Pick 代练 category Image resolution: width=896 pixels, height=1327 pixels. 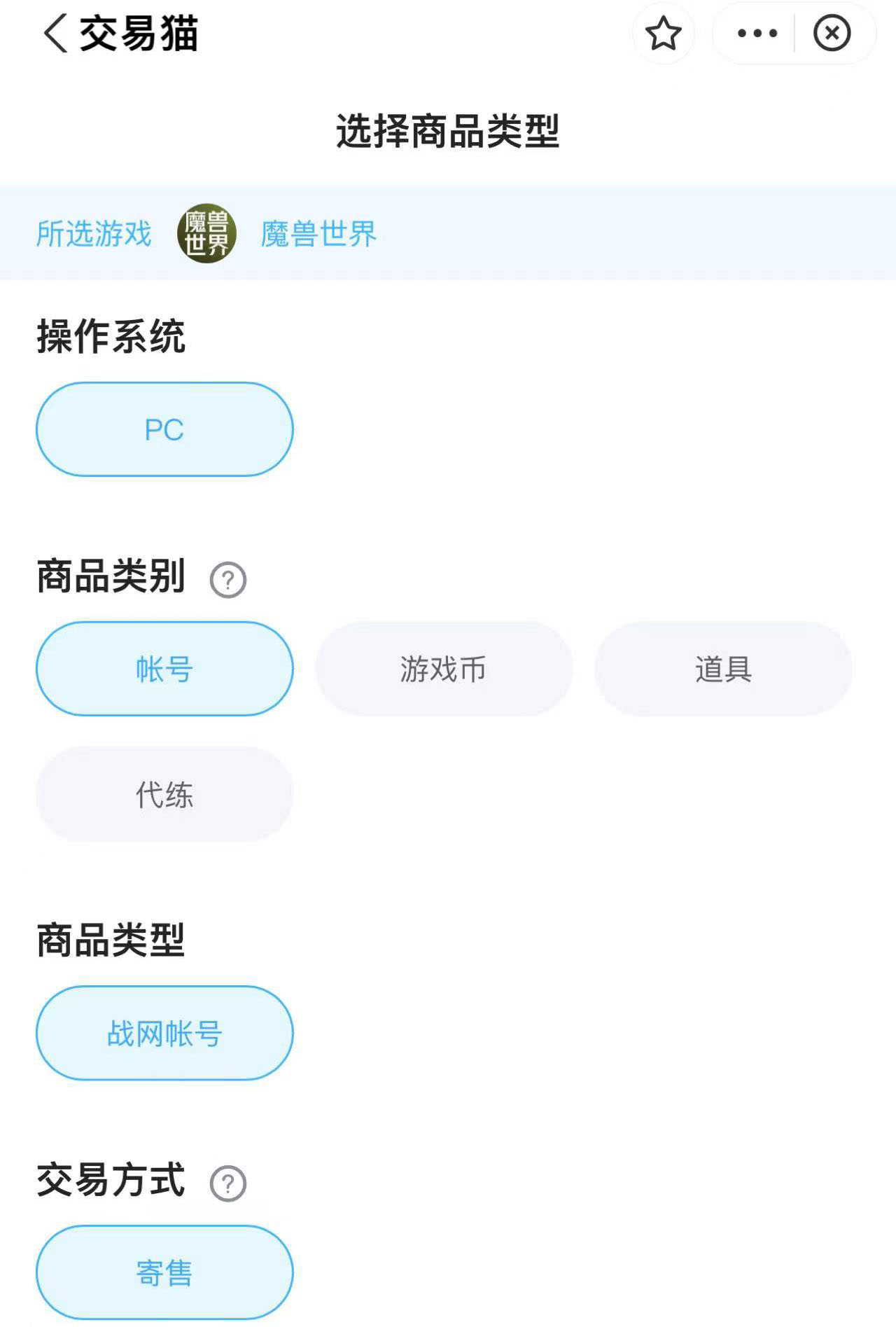coord(164,794)
